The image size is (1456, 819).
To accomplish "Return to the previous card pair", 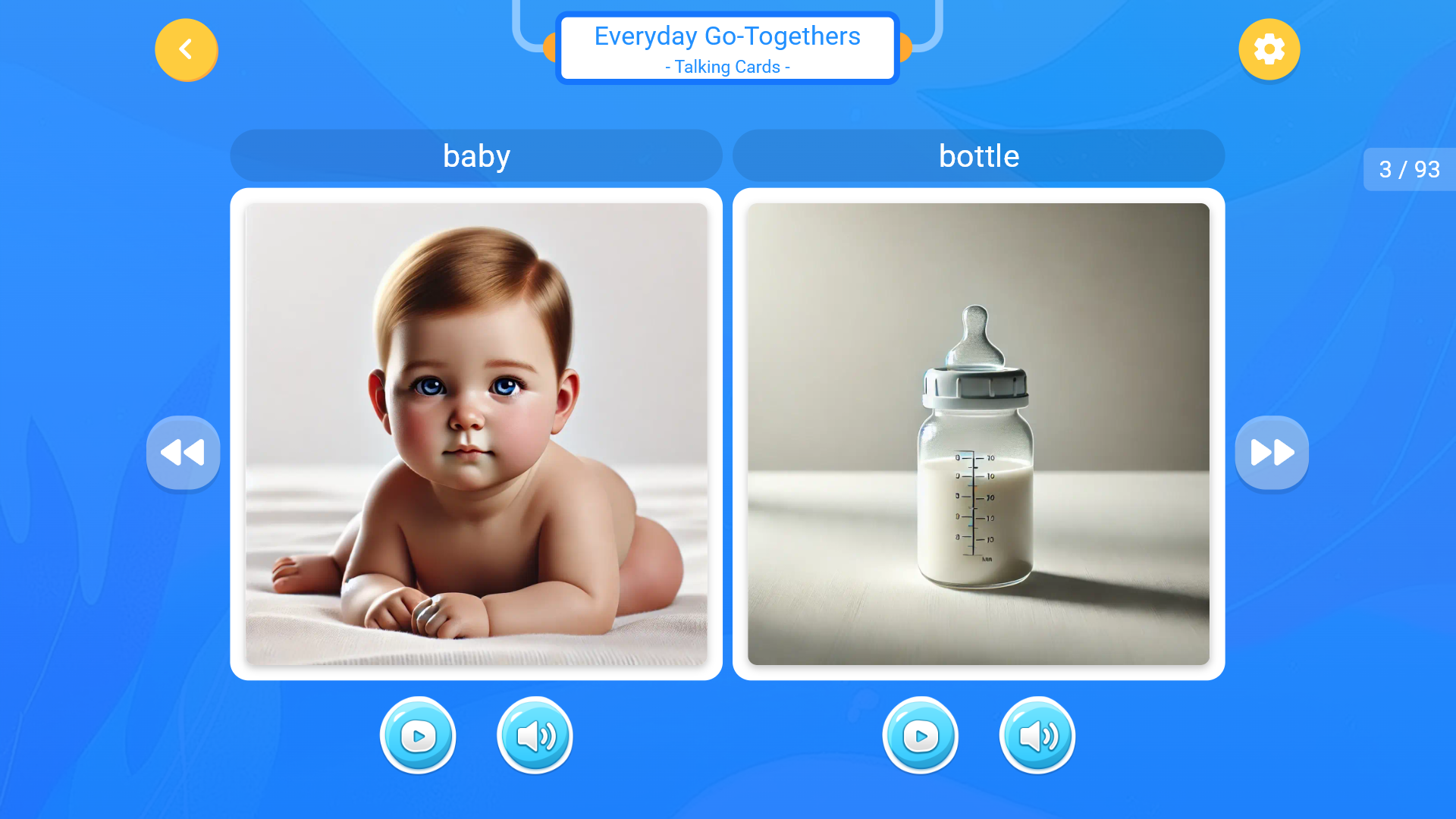I will pyautogui.click(x=183, y=453).
